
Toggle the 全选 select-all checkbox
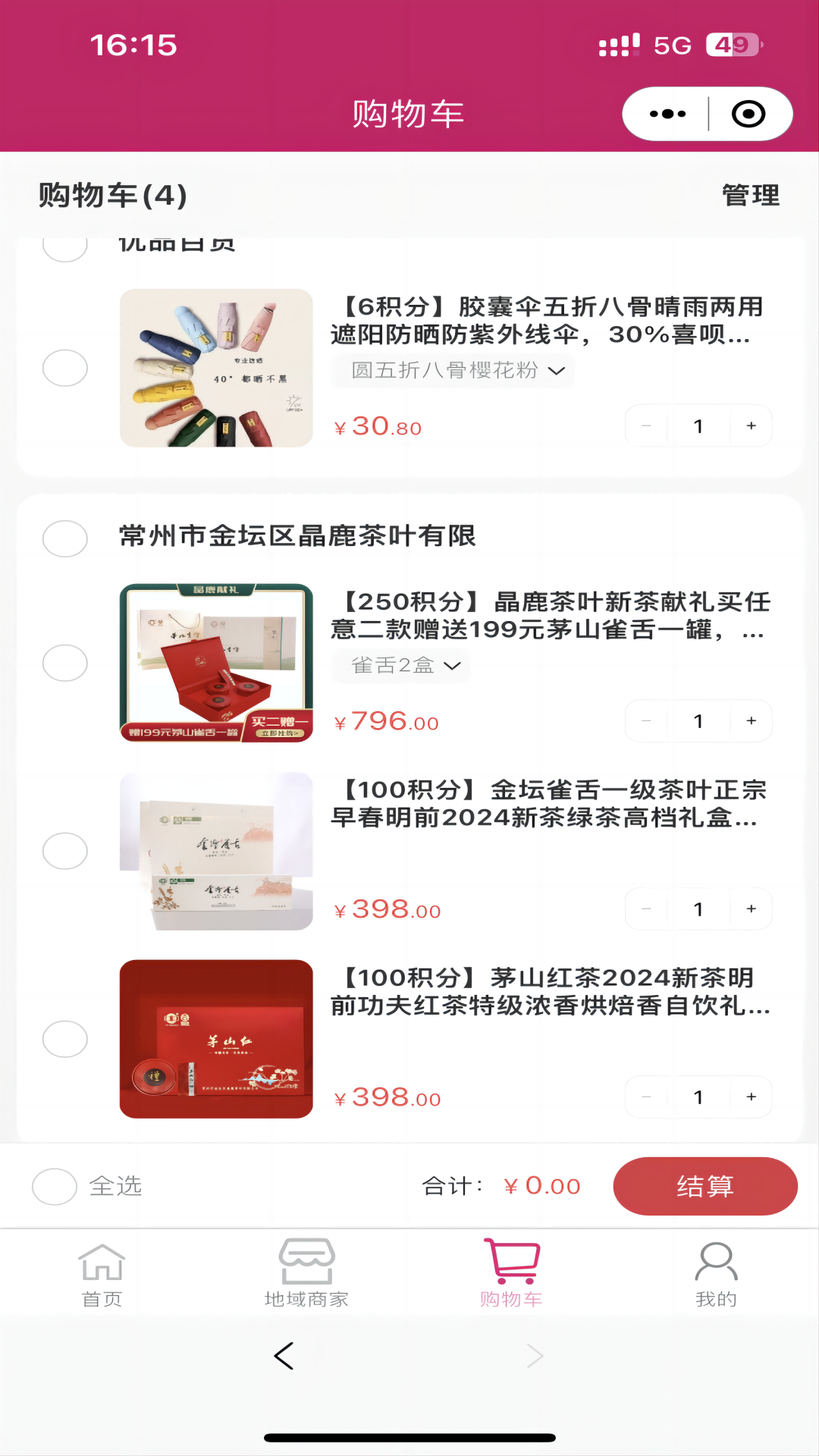(x=55, y=1186)
